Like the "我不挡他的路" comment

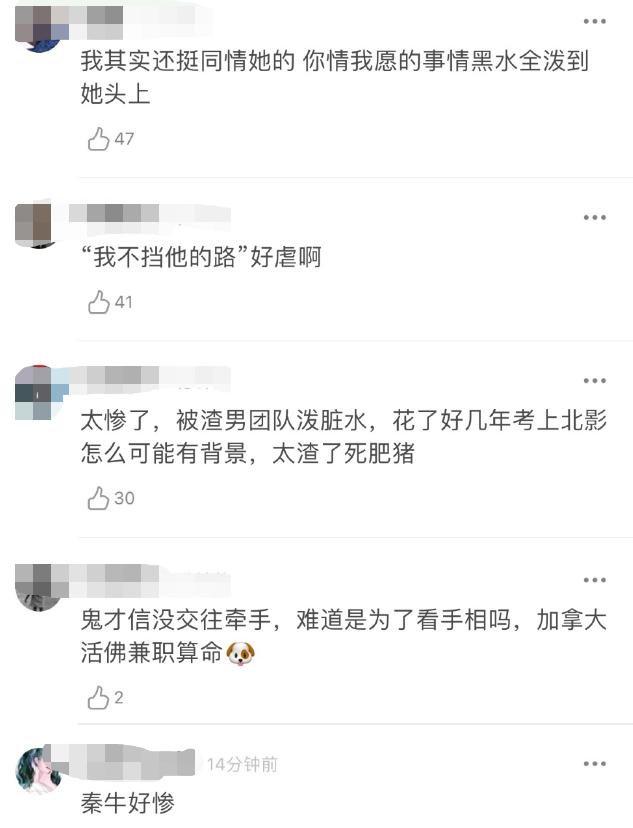pos(98,302)
